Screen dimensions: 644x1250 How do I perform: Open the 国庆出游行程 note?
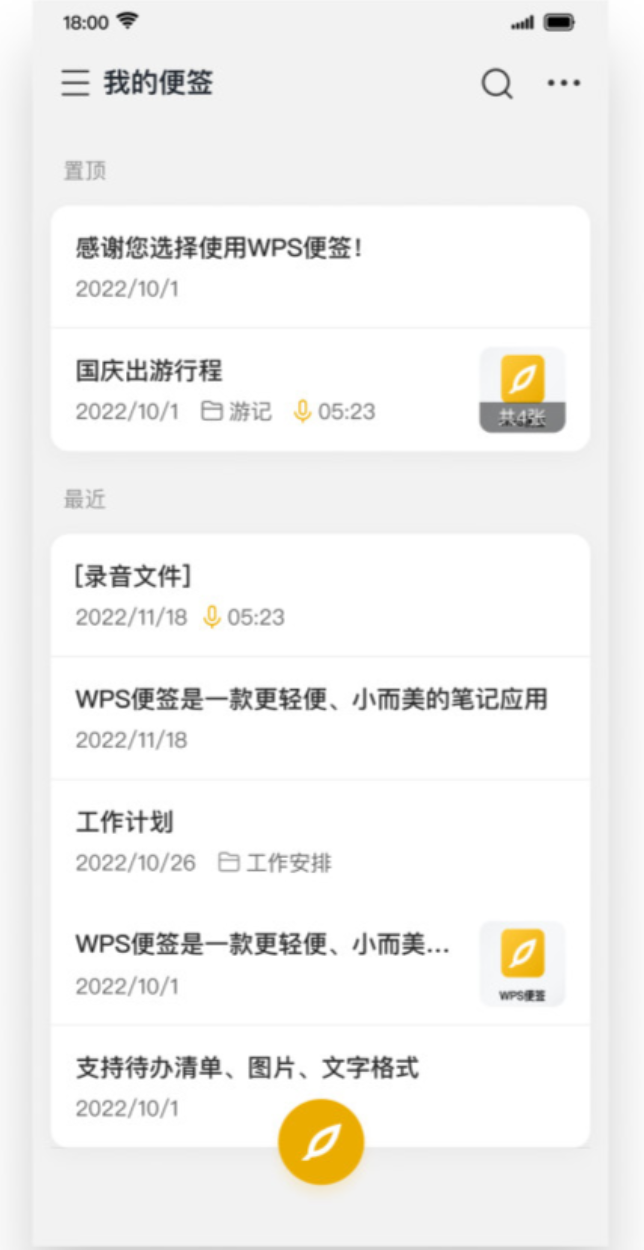click(x=320, y=390)
